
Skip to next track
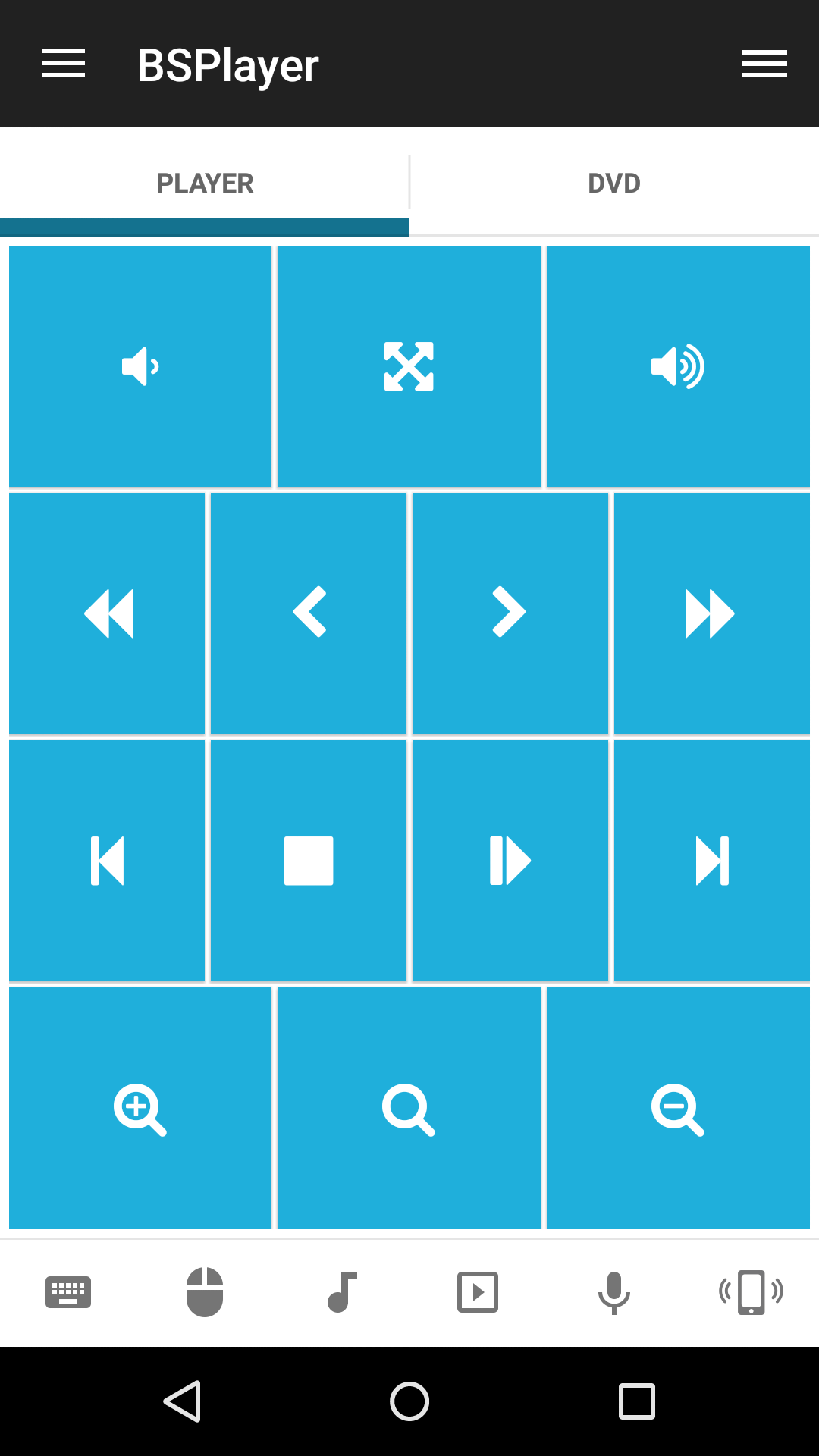point(711,861)
